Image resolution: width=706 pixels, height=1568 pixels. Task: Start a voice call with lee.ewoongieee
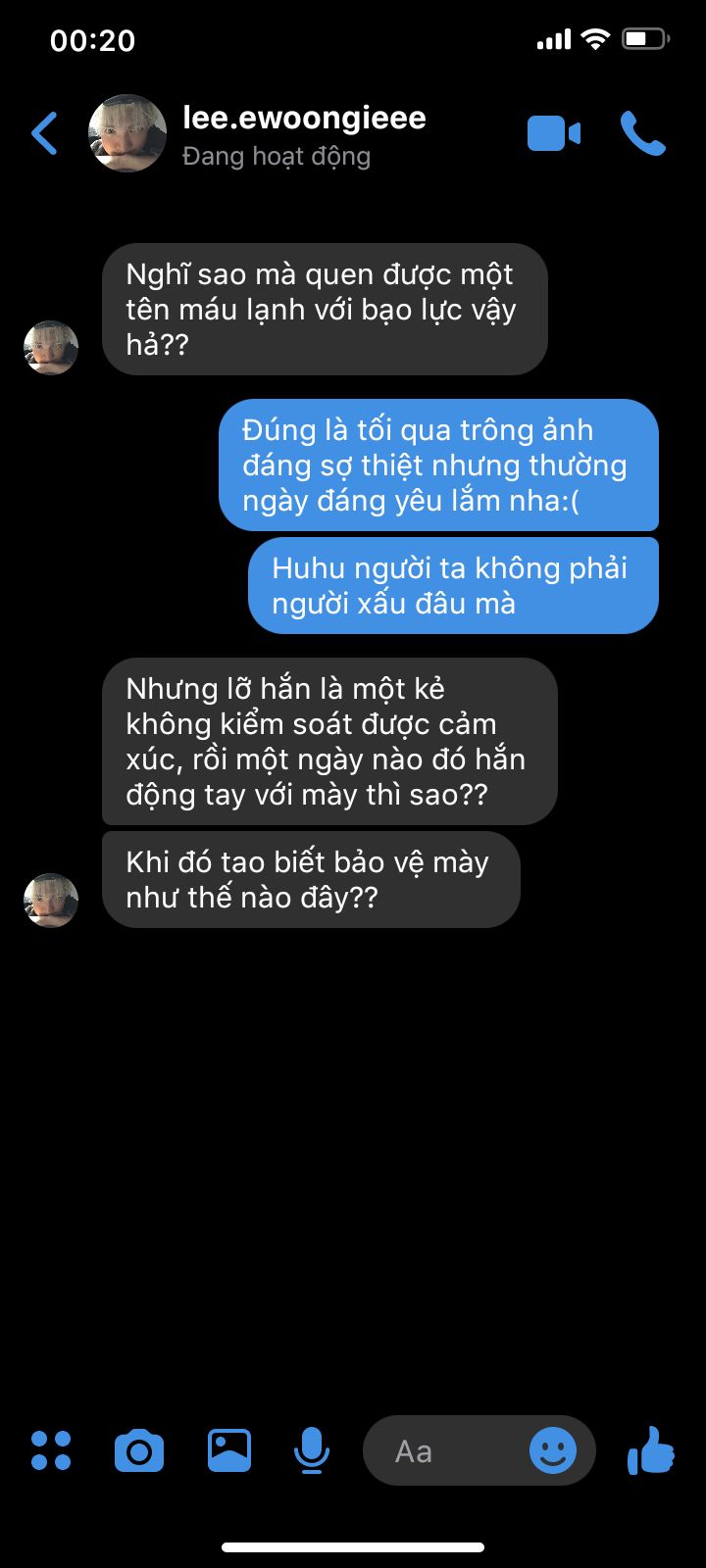(x=642, y=133)
